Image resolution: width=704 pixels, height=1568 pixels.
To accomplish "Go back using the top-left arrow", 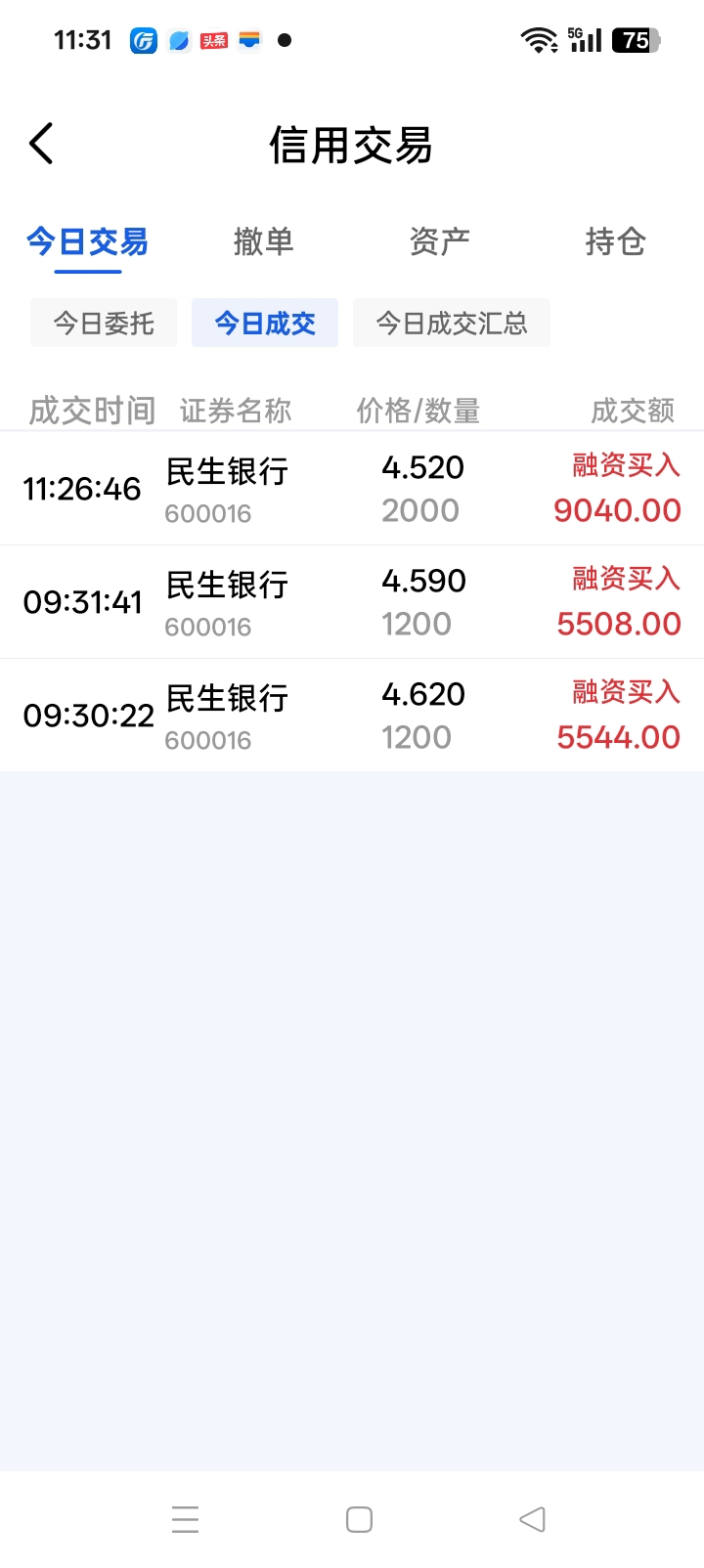I will pyautogui.click(x=41, y=144).
